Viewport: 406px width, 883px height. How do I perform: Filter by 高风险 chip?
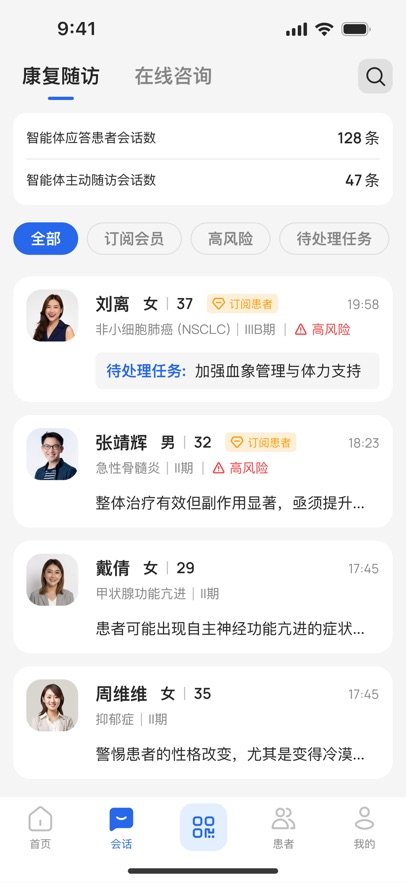click(x=230, y=239)
